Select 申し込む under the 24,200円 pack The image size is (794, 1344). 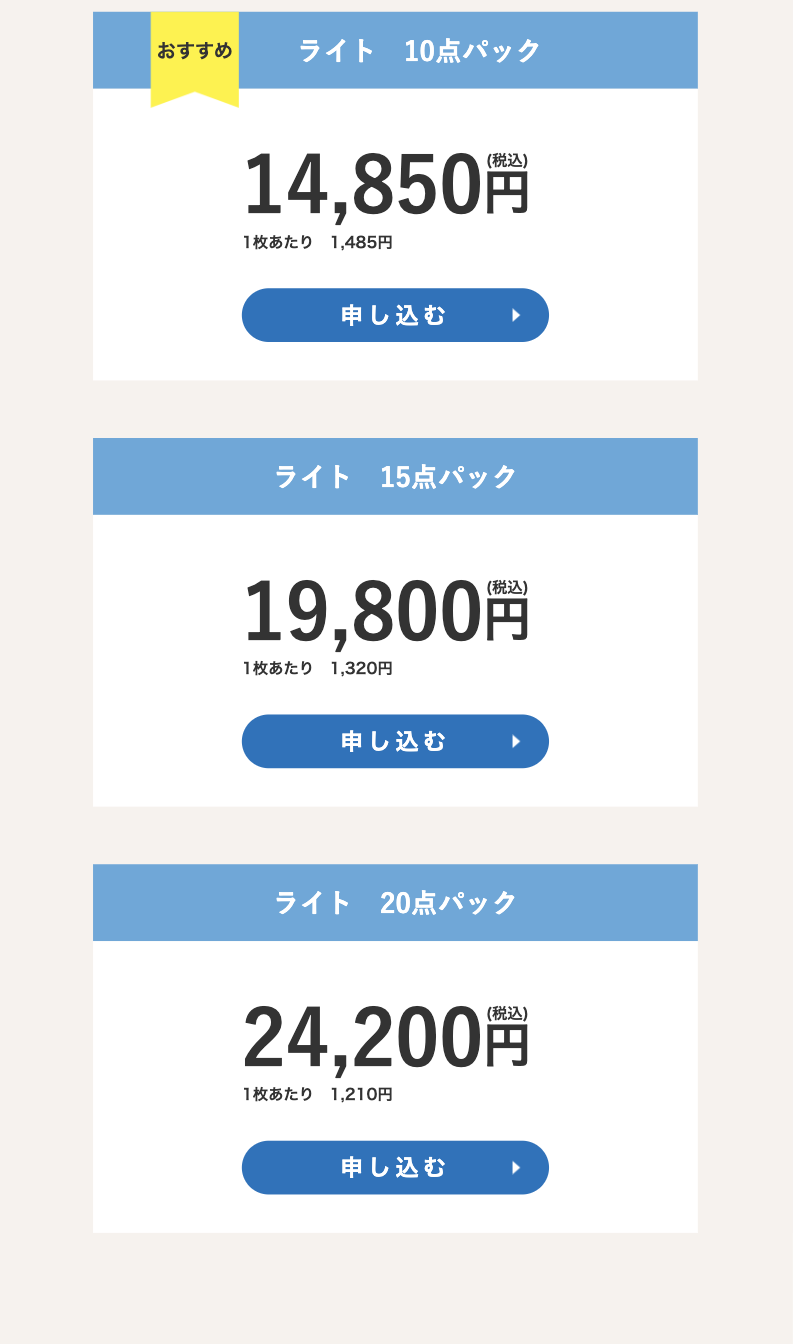click(x=395, y=1167)
